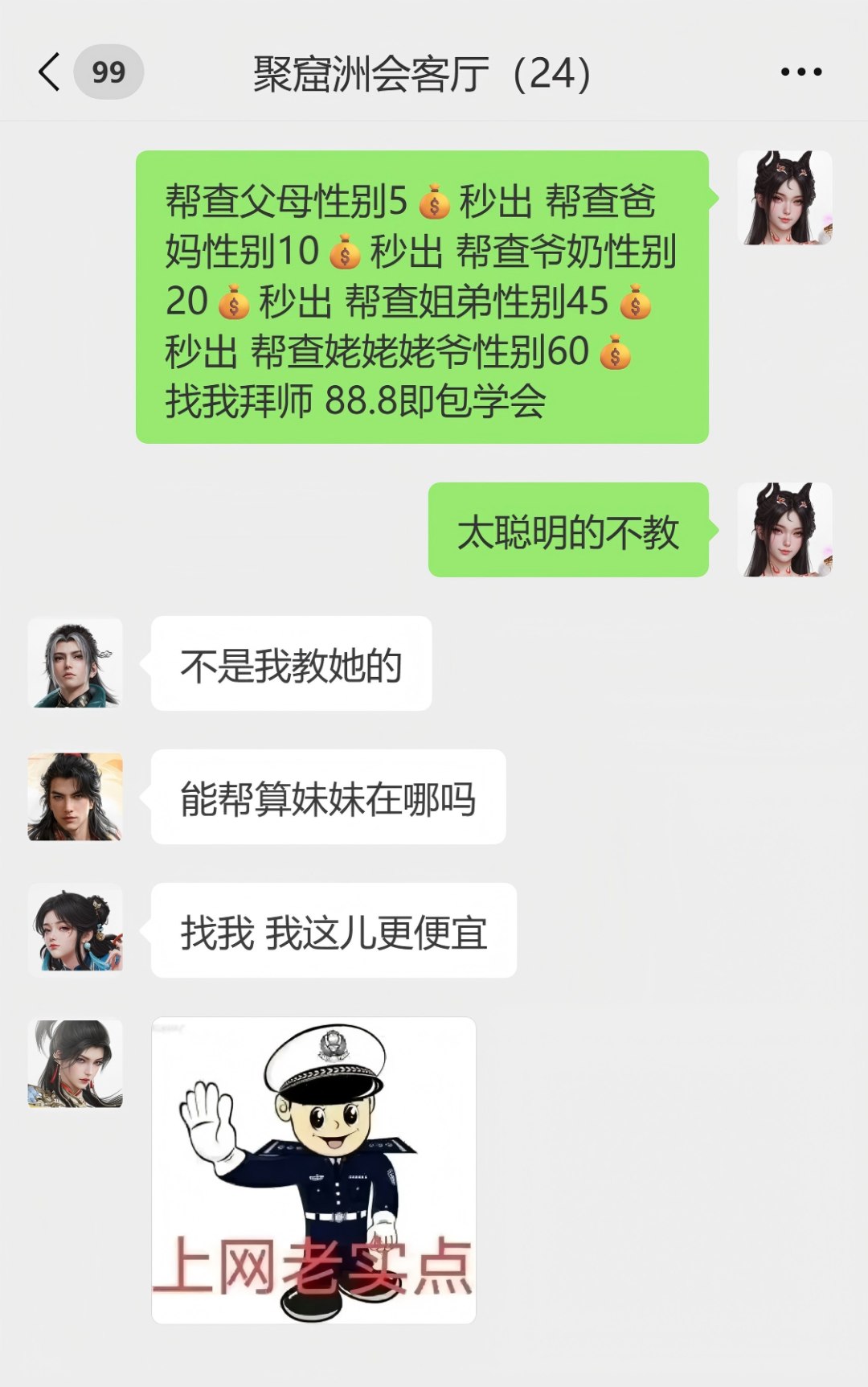Open profile of "能帮算妹妹在哪吗" sender
This screenshot has height=1387, width=868.
[x=76, y=797]
